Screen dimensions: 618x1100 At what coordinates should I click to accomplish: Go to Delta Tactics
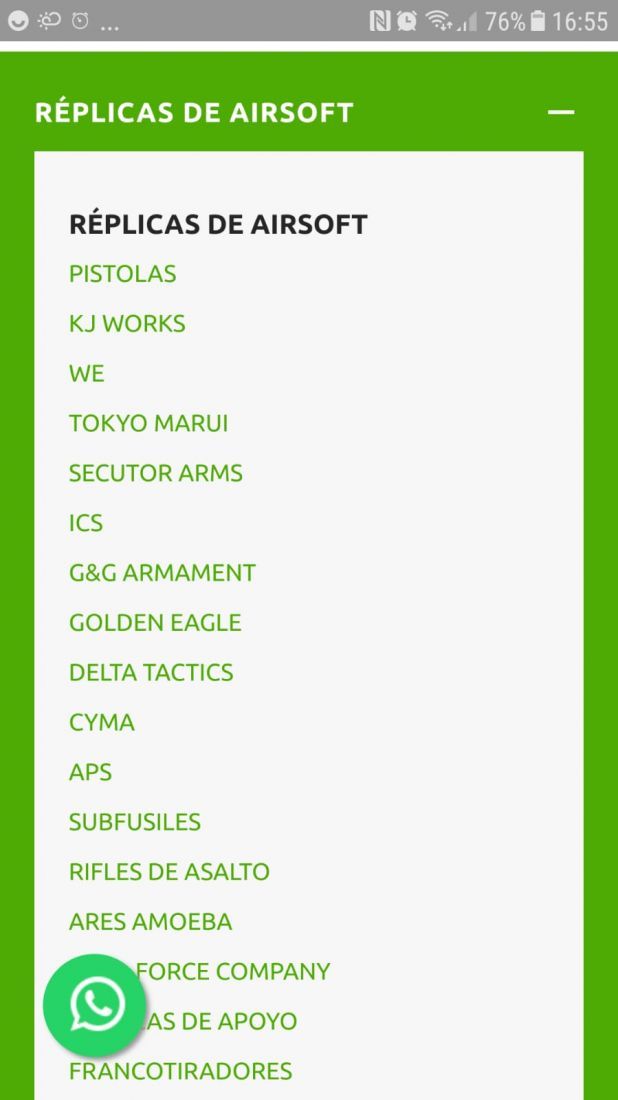(151, 672)
